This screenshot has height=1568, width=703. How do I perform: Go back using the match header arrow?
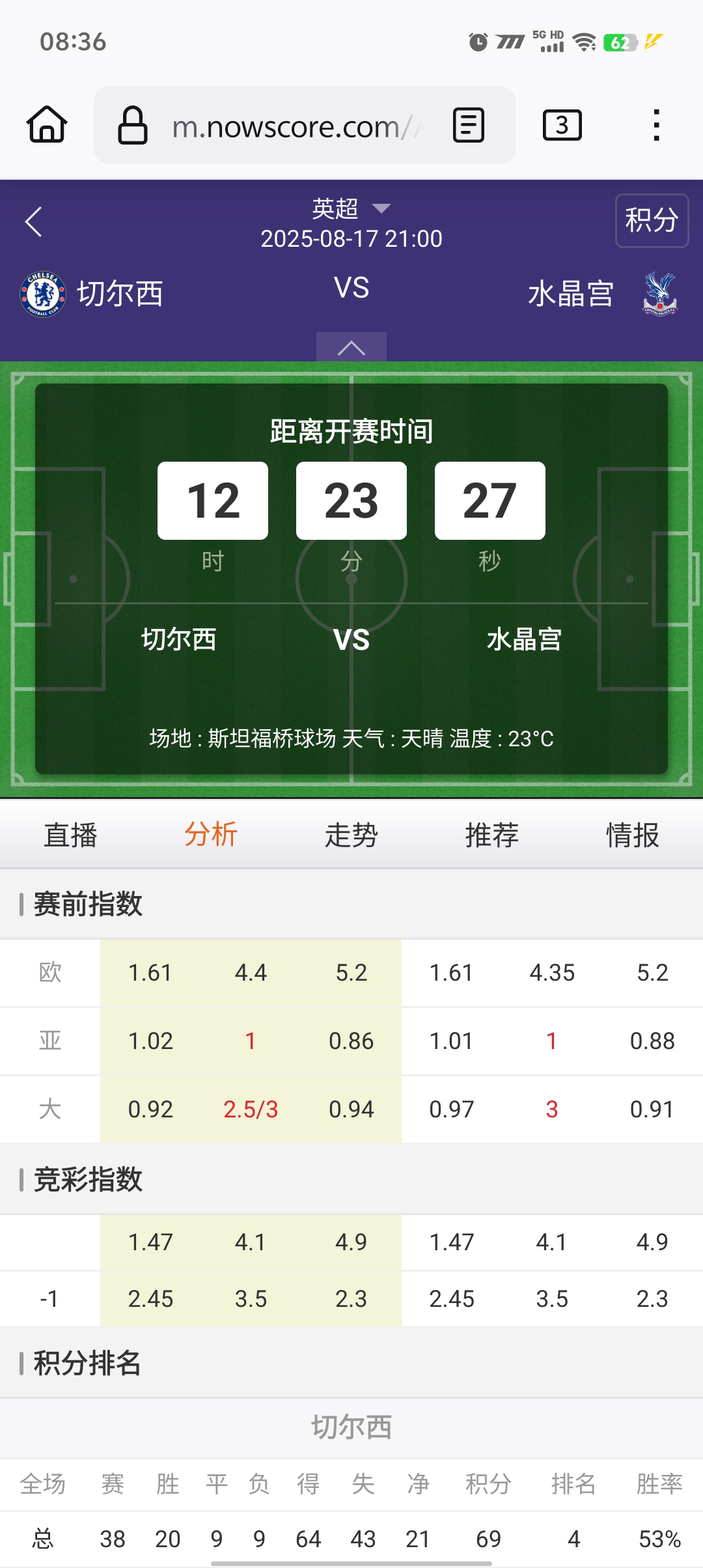point(34,222)
